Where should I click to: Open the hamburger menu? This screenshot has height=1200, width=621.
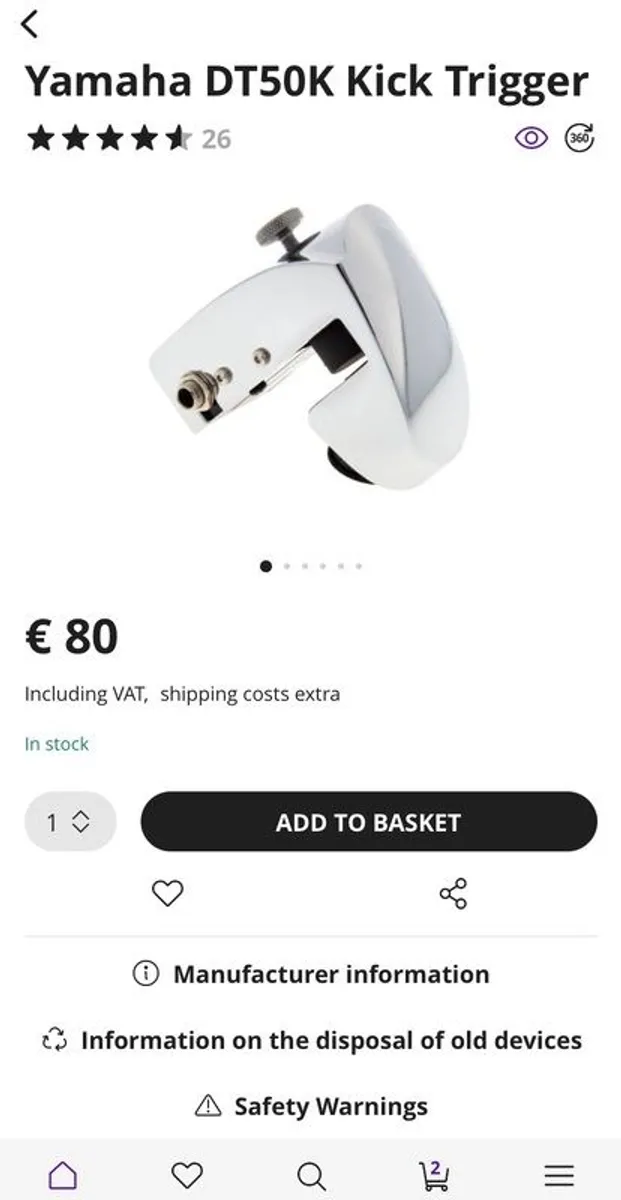(x=559, y=1175)
